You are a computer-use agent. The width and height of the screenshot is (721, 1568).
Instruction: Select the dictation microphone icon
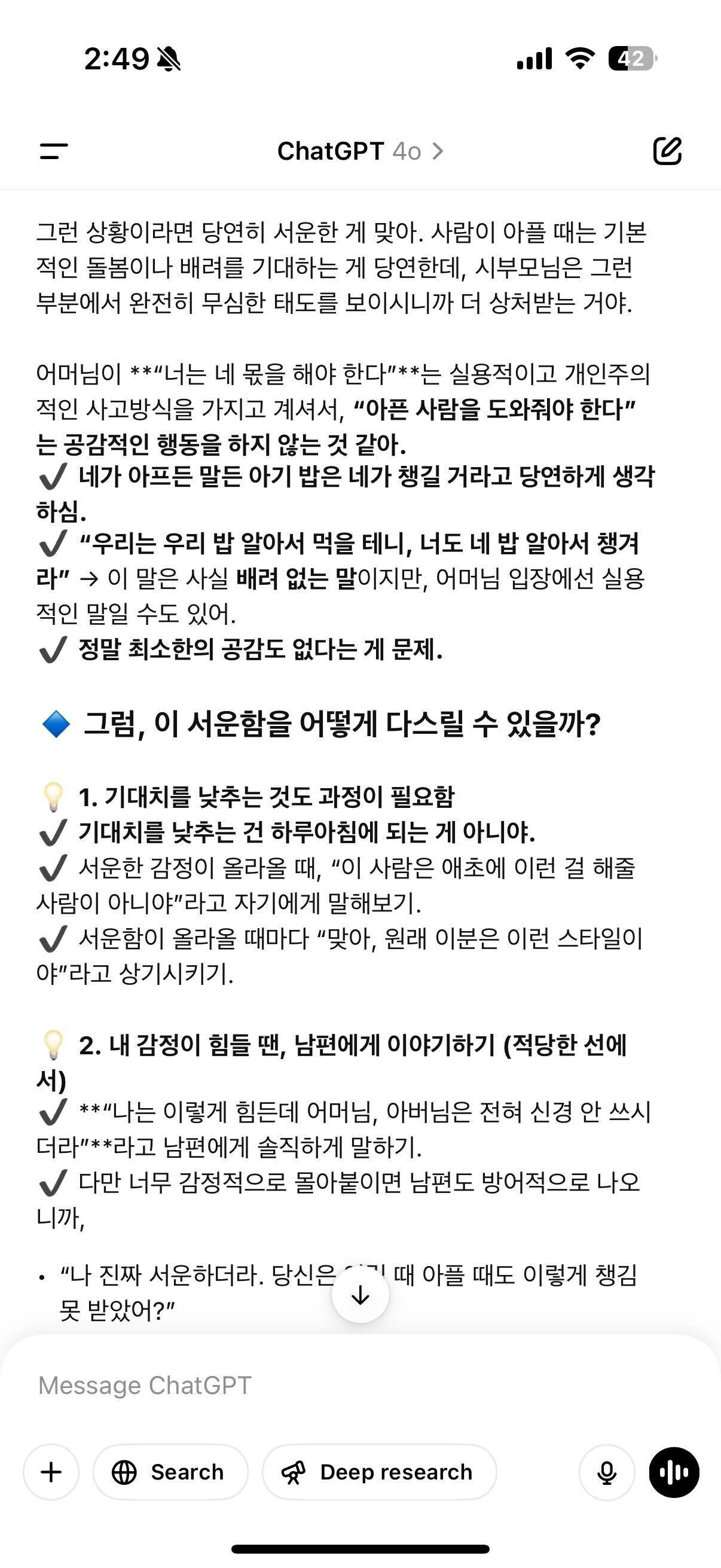point(607,1472)
